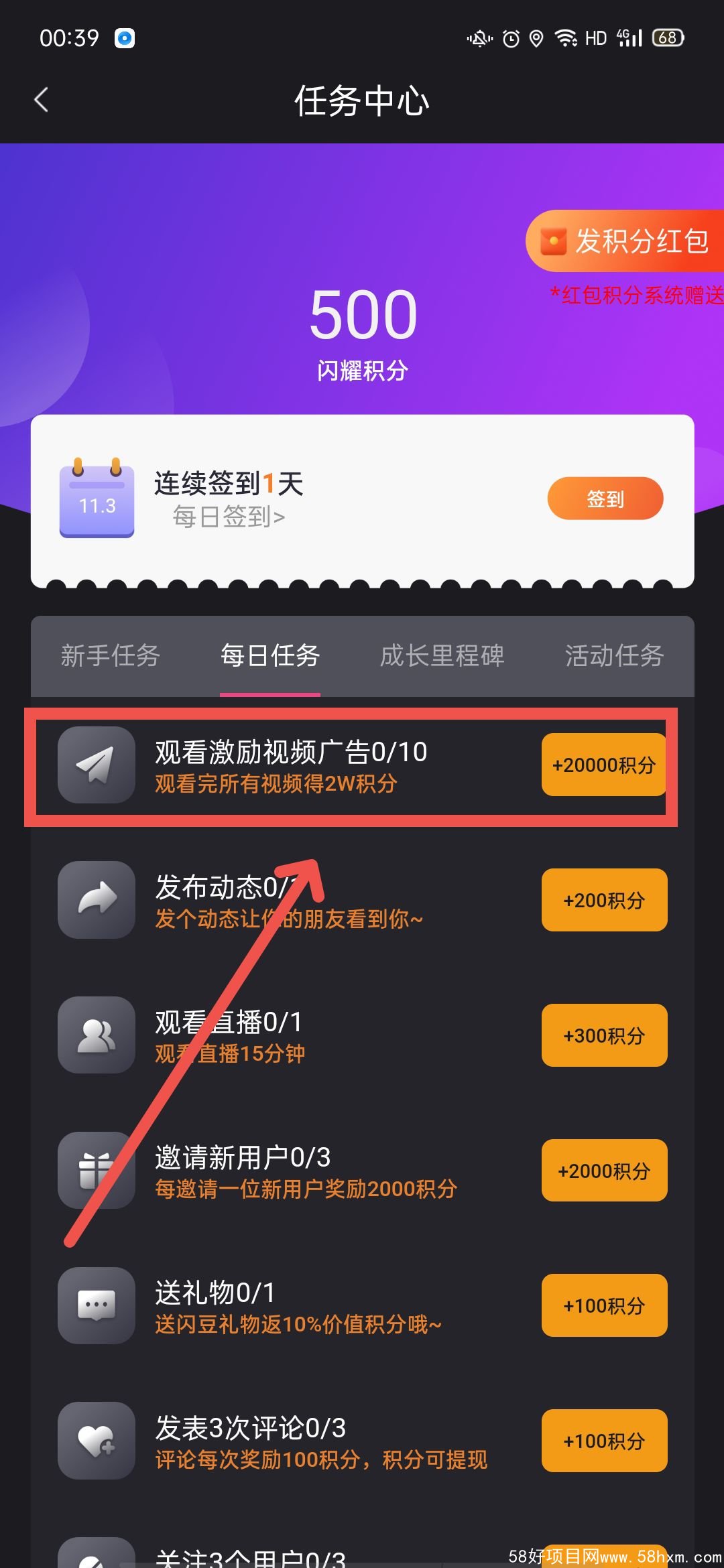This screenshot has height=1568, width=724.
Task: Tap +2000积分 for 邀请新用户
Action: (604, 1171)
